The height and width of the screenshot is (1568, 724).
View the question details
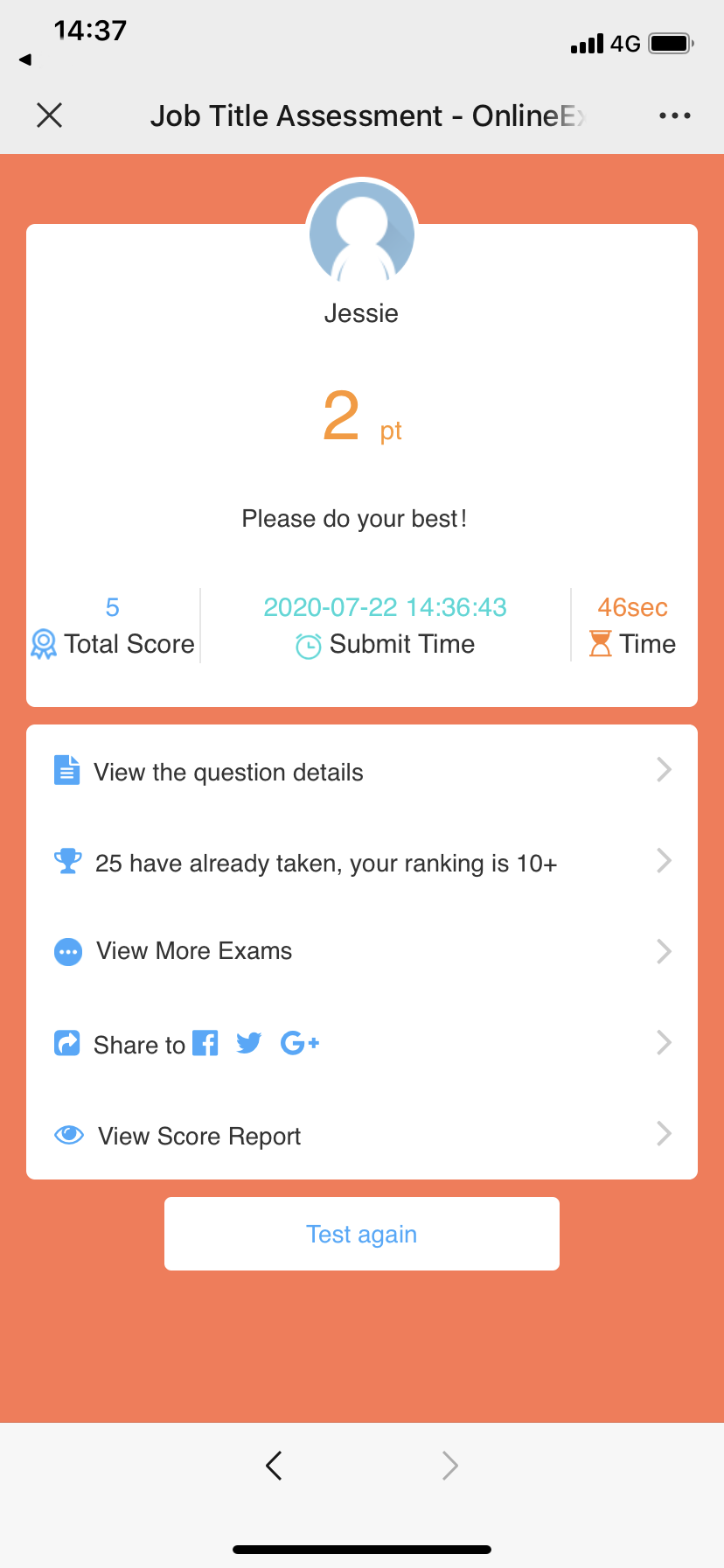[361, 772]
